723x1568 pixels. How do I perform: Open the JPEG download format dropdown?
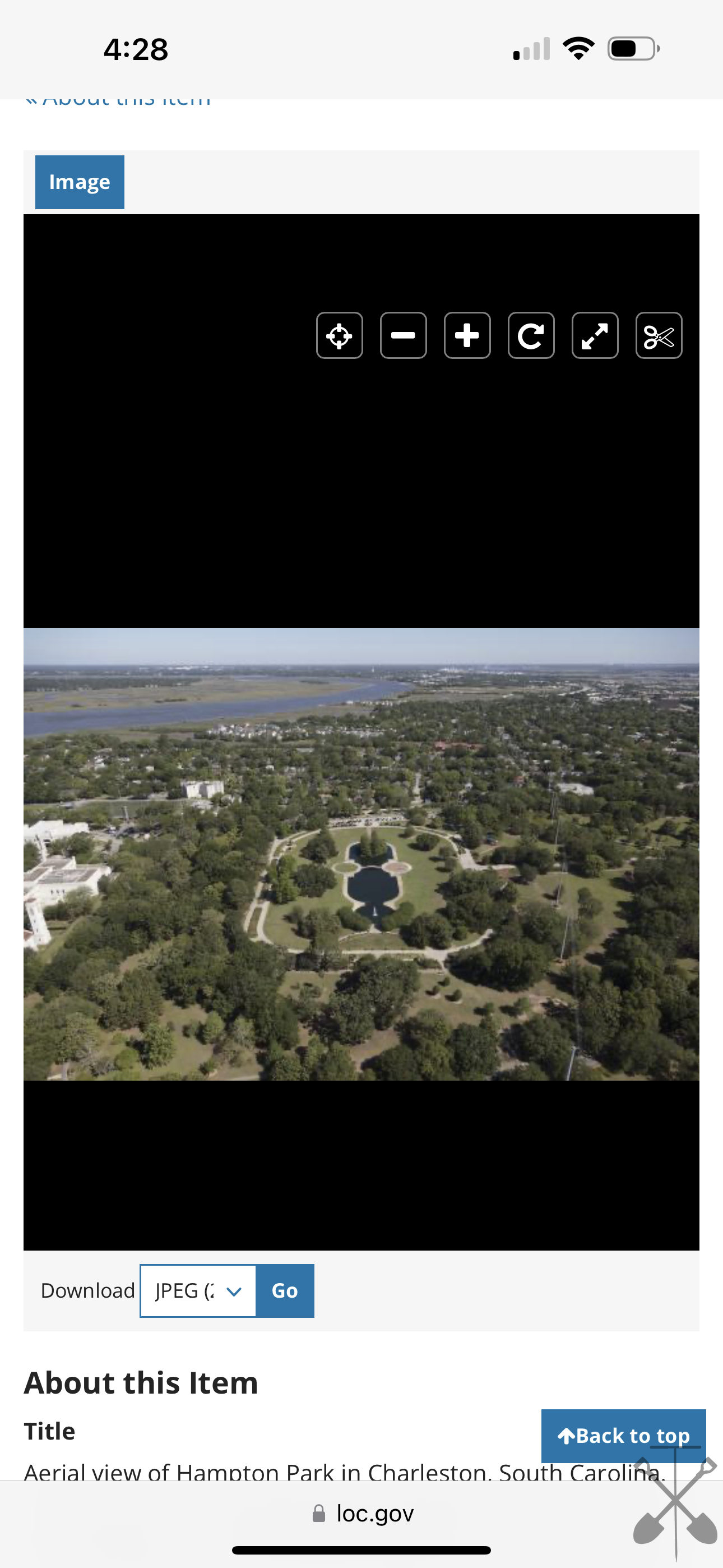pyautogui.click(x=198, y=1290)
